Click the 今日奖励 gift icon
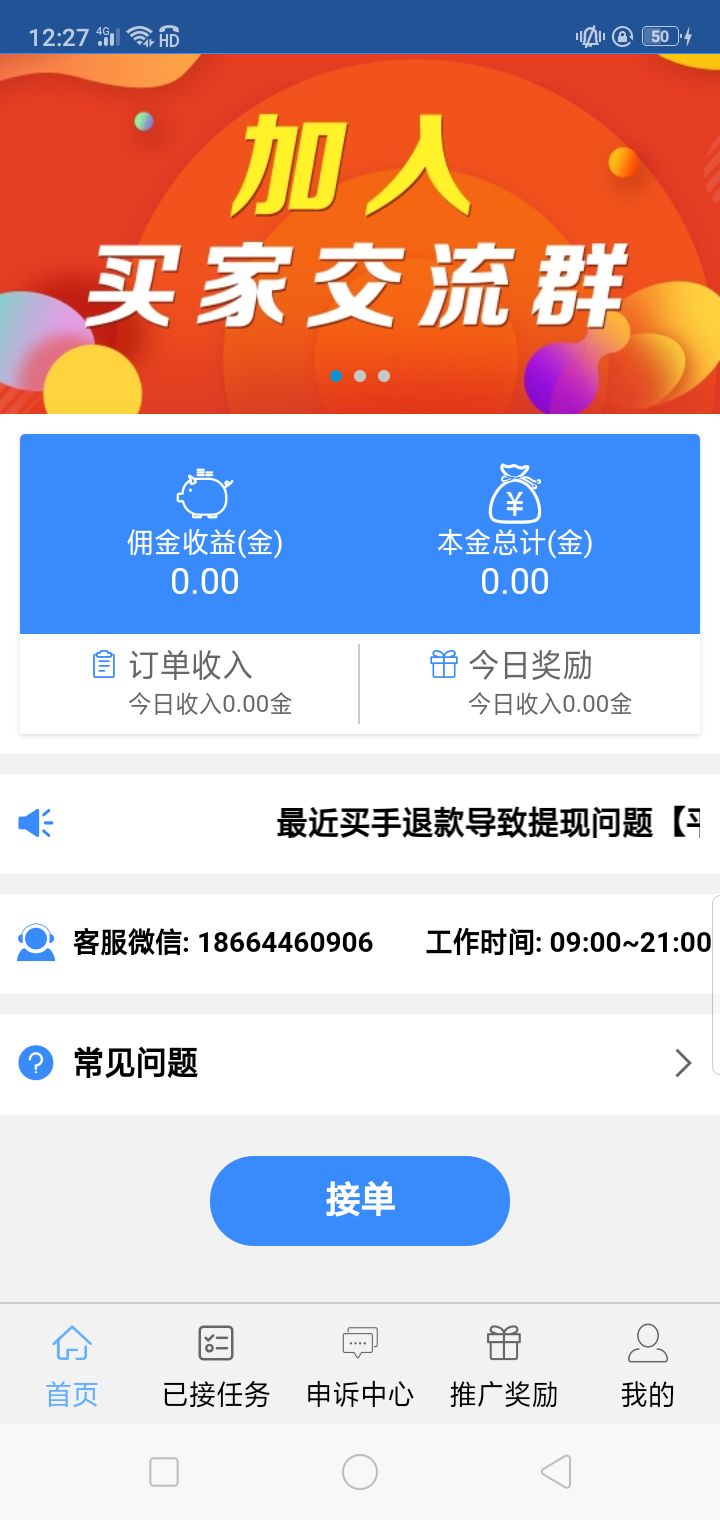Viewport: 720px width, 1520px height. 443,663
